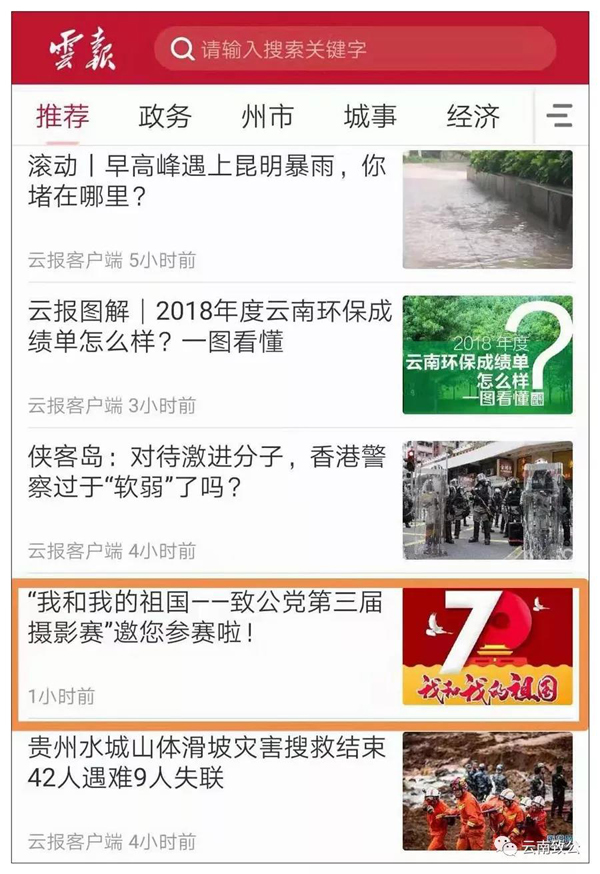Viewport: 600px width, 874px height.
Task: Switch to the 政务 tab
Action: pos(165,117)
